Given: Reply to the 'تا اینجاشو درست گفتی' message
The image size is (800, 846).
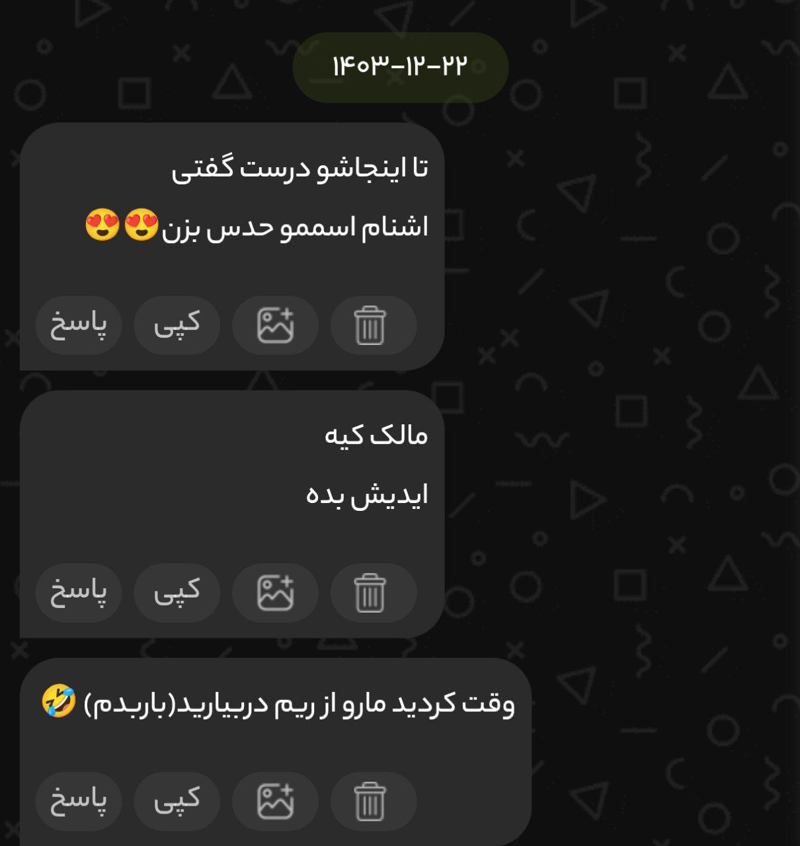Looking at the screenshot, I should tap(79, 325).
